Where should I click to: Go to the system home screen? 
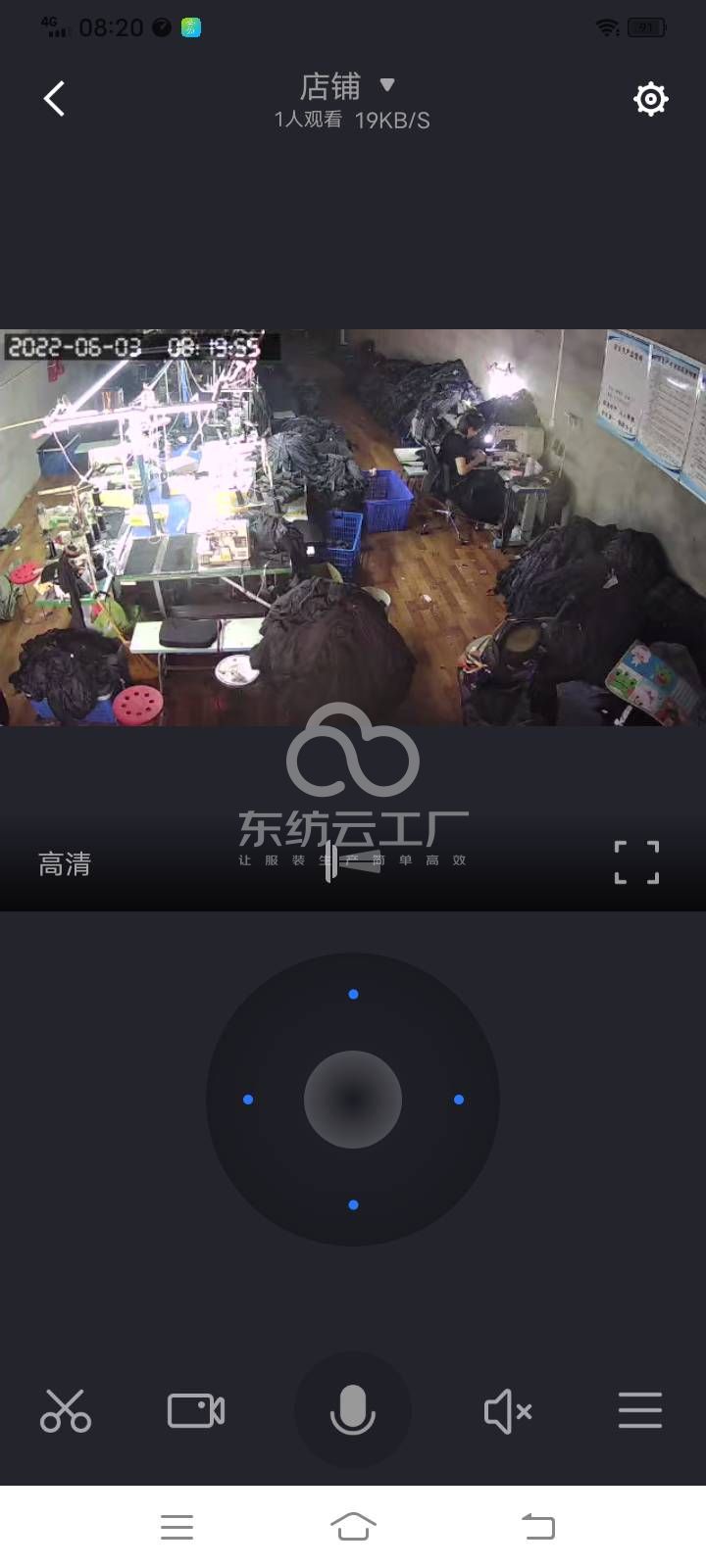click(x=353, y=1526)
